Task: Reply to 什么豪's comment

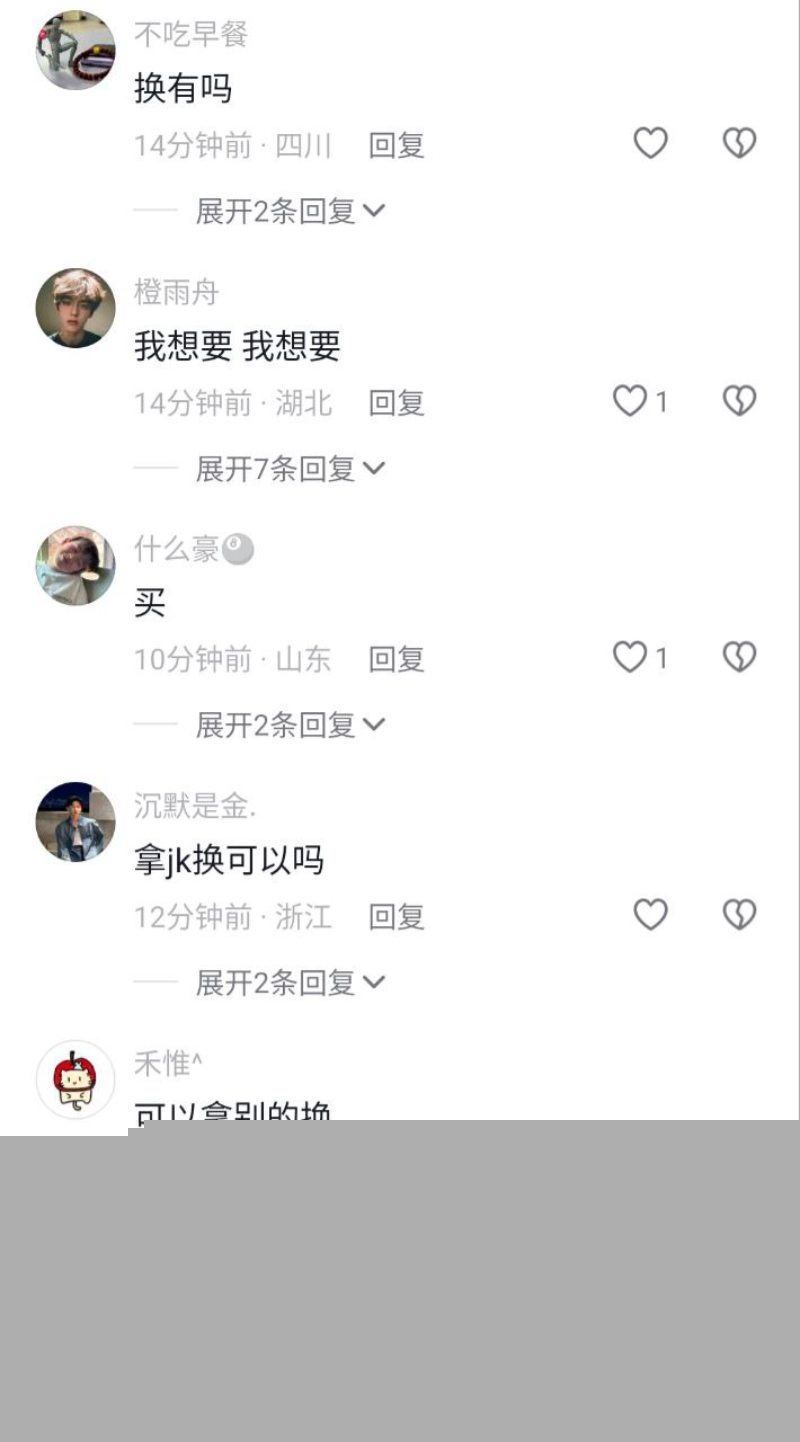Action: point(397,659)
